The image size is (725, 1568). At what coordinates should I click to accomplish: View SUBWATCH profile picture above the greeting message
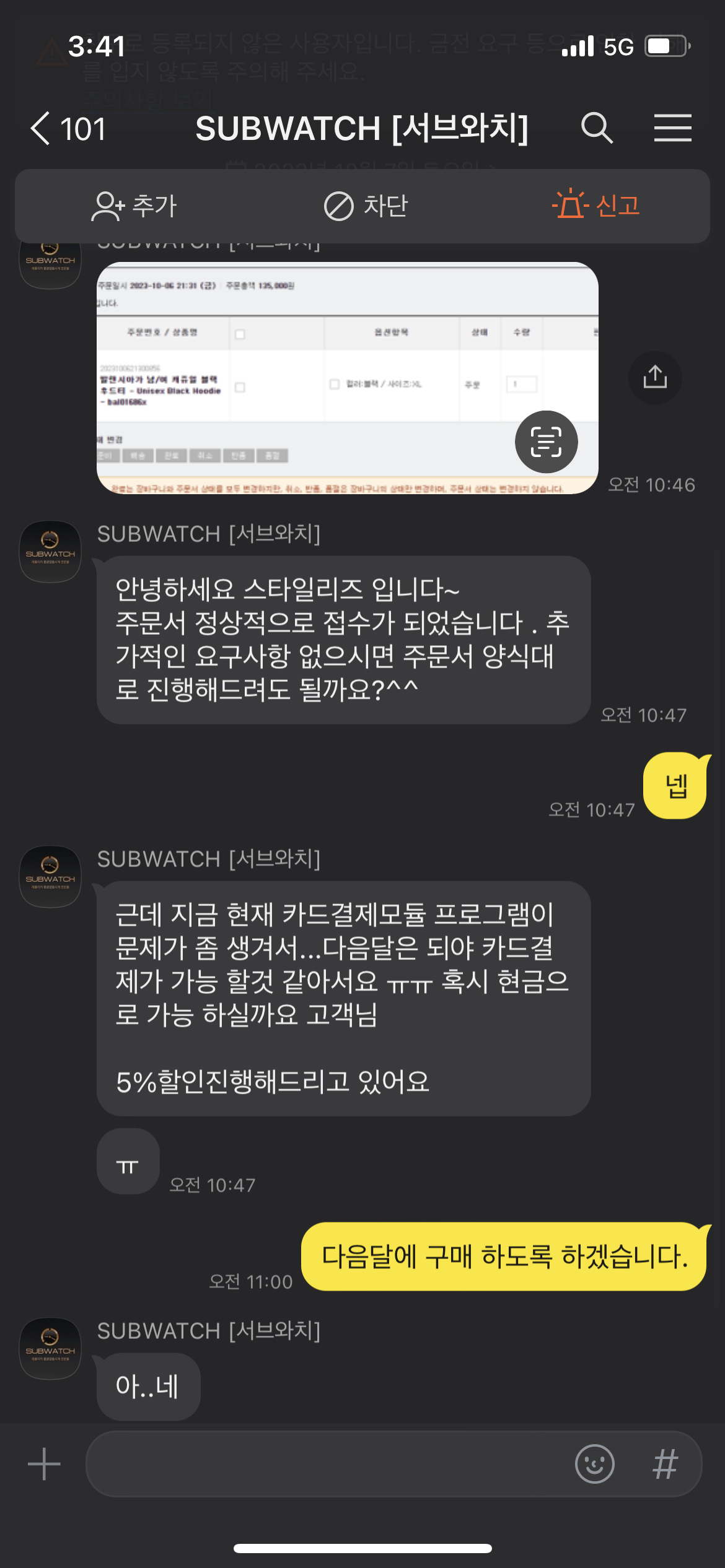click(x=50, y=551)
